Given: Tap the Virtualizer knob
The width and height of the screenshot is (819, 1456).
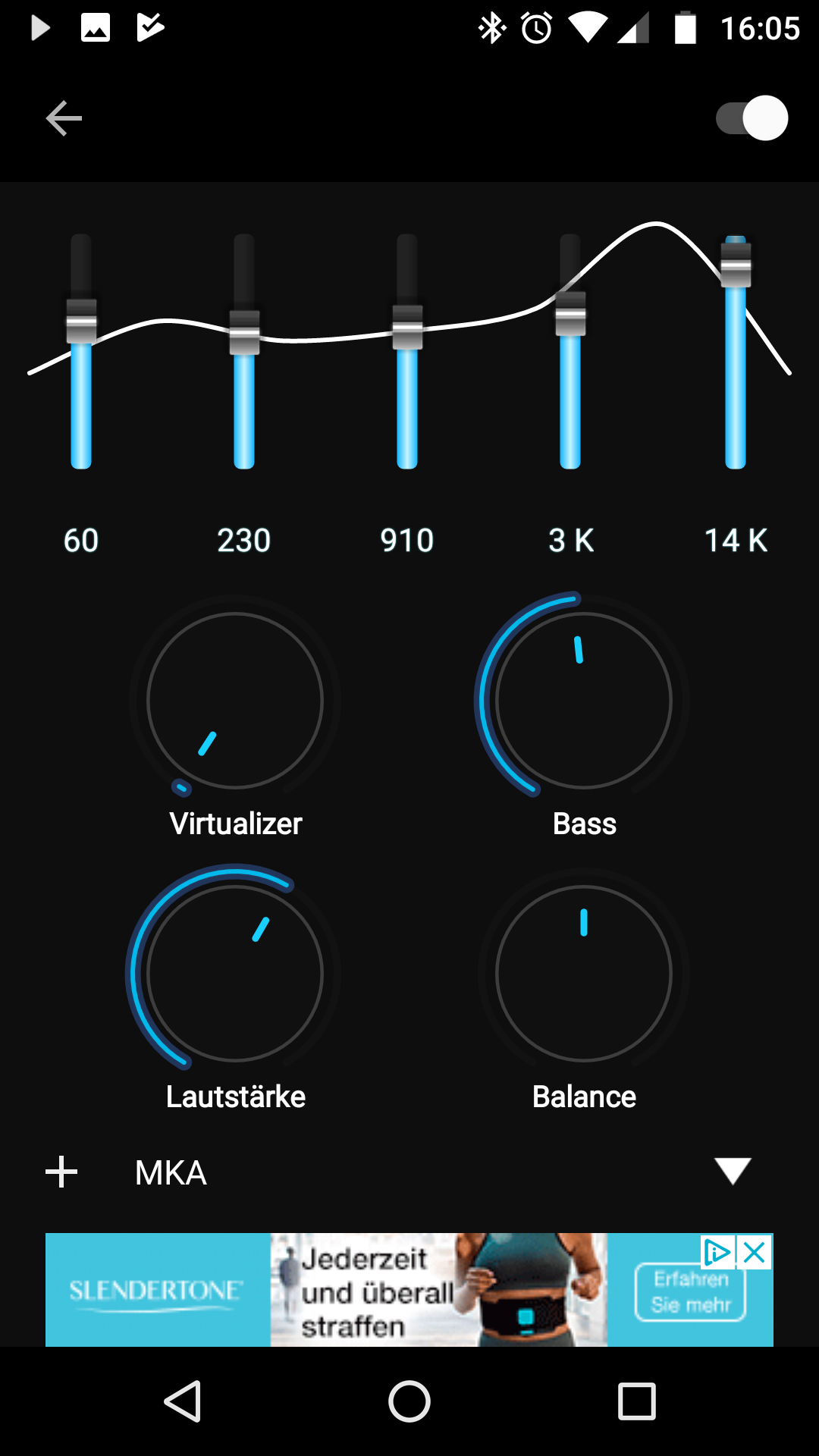Looking at the screenshot, I should [235, 700].
